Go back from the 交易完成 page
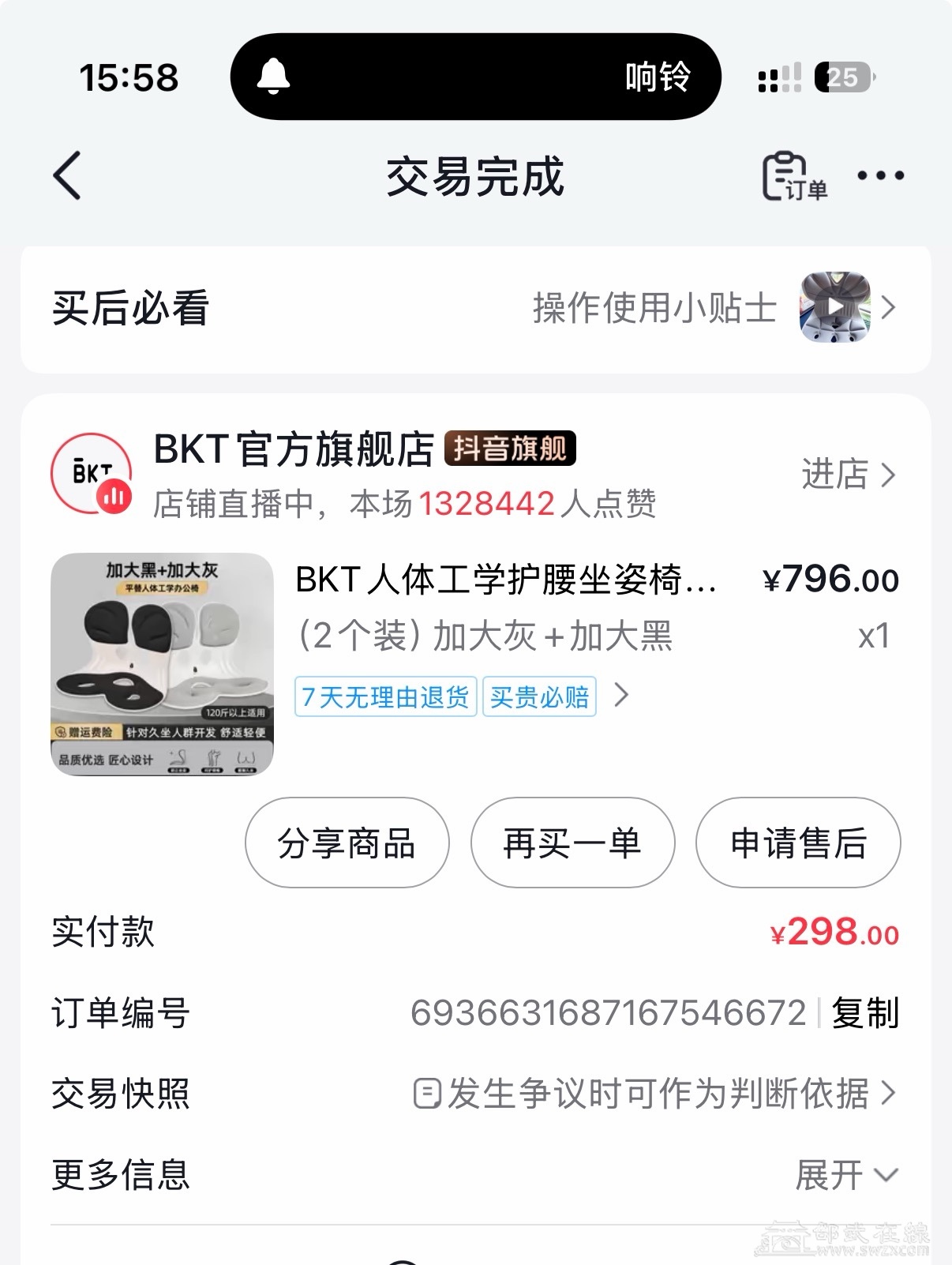This screenshot has width=952, height=1265. [68, 175]
